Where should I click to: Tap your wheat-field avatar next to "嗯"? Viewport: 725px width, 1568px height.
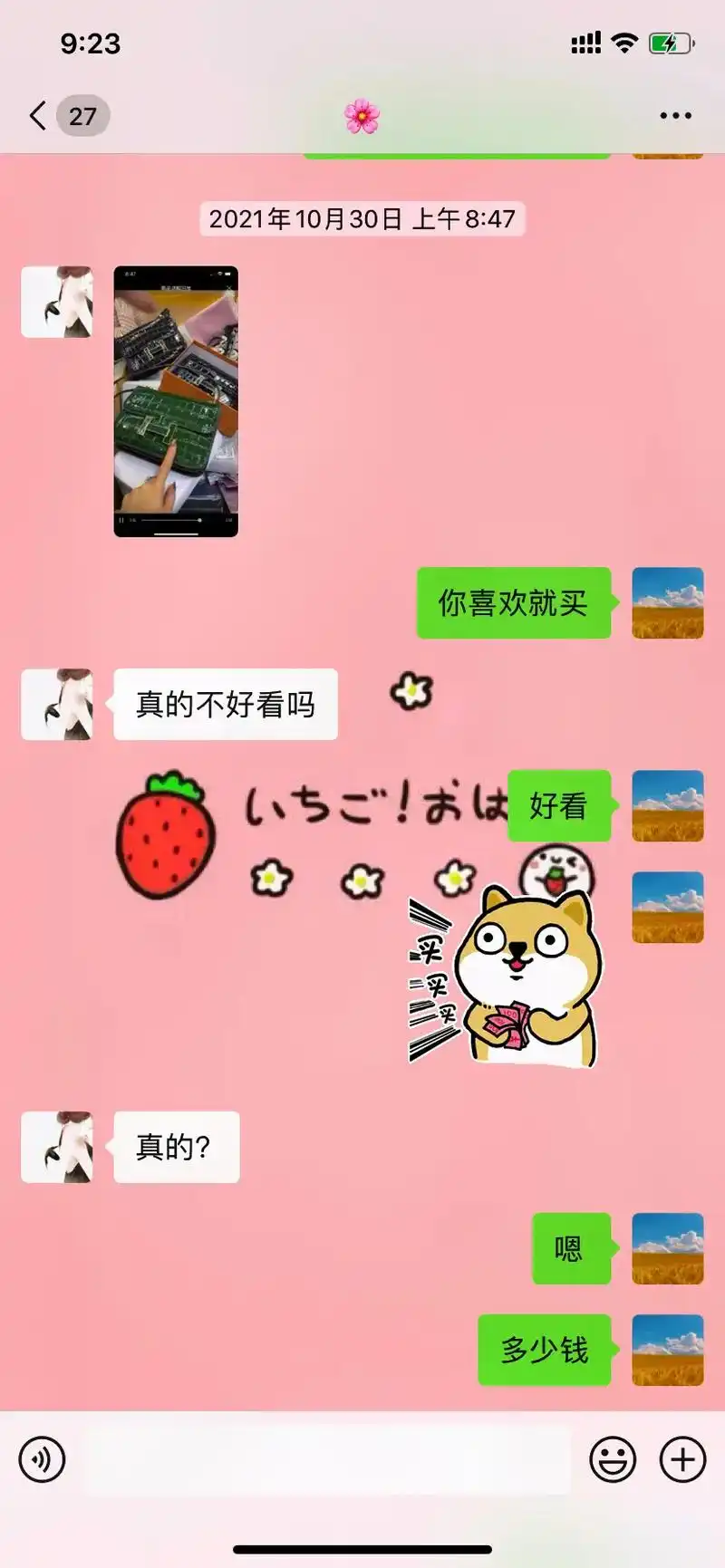(667, 1248)
